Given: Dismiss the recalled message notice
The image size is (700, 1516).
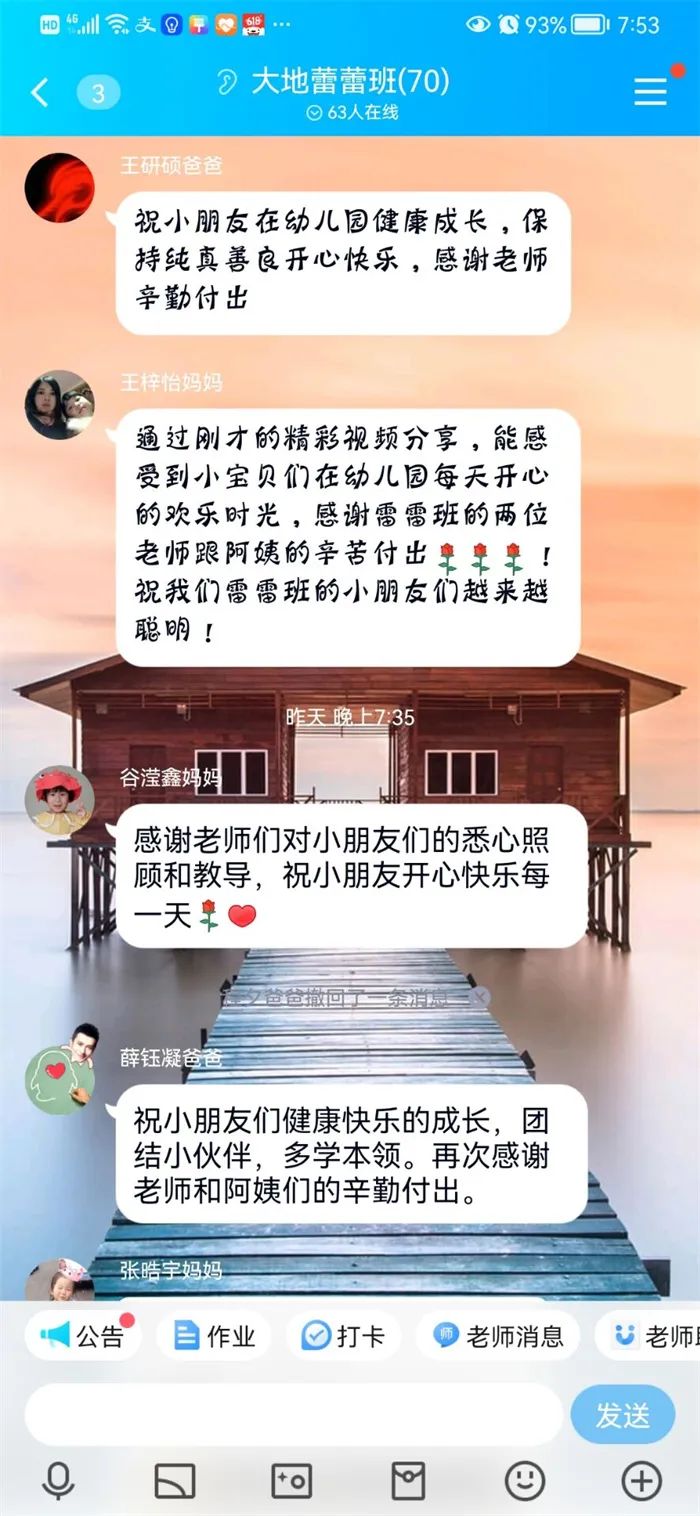Looking at the screenshot, I should [481, 997].
